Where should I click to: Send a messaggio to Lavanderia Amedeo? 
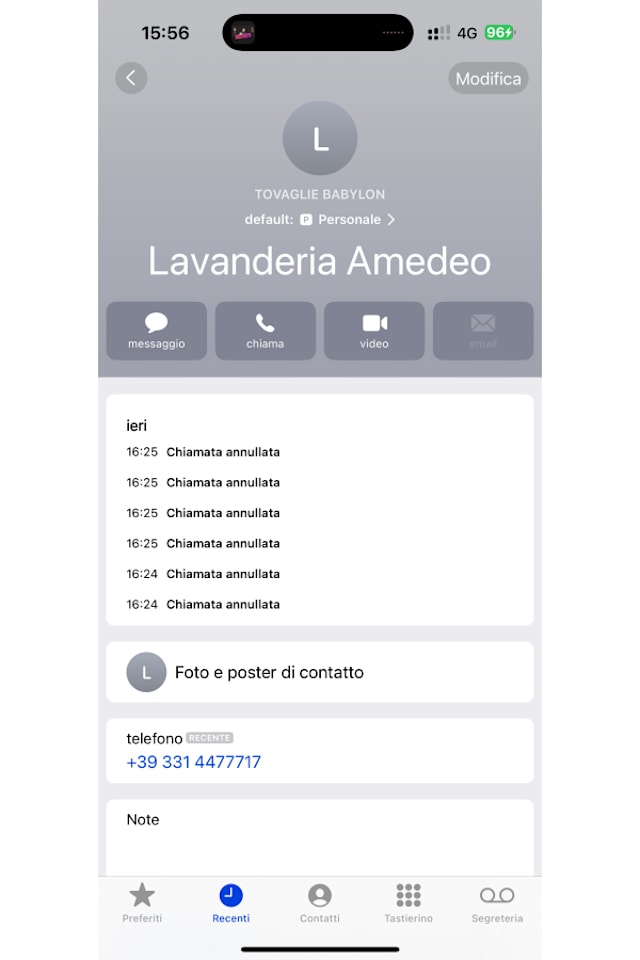coord(157,331)
